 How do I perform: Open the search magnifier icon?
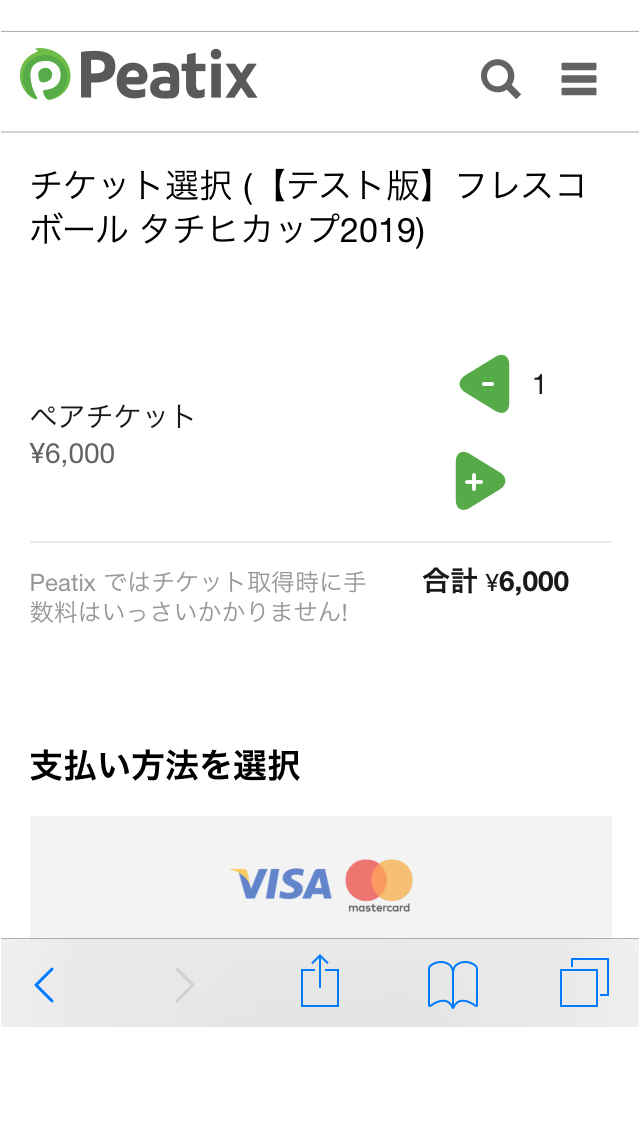[501, 79]
